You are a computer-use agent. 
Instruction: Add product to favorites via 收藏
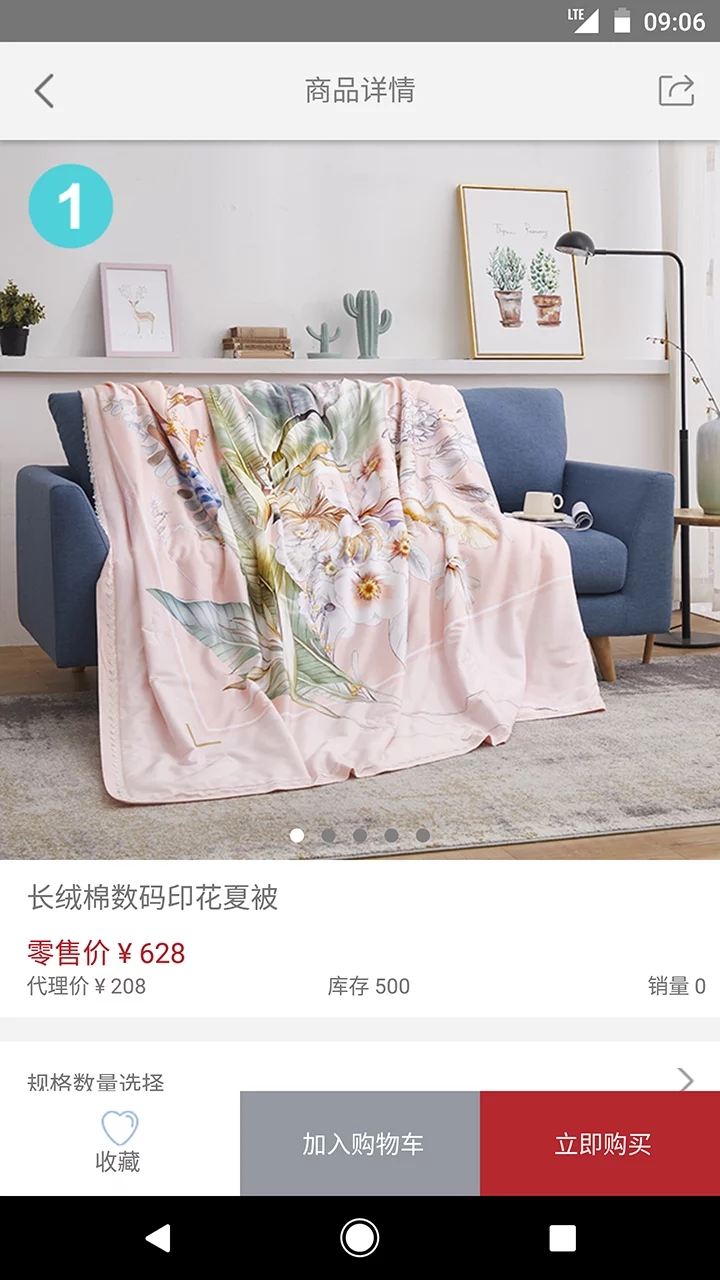pyautogui.click(x=118, y=1143)
